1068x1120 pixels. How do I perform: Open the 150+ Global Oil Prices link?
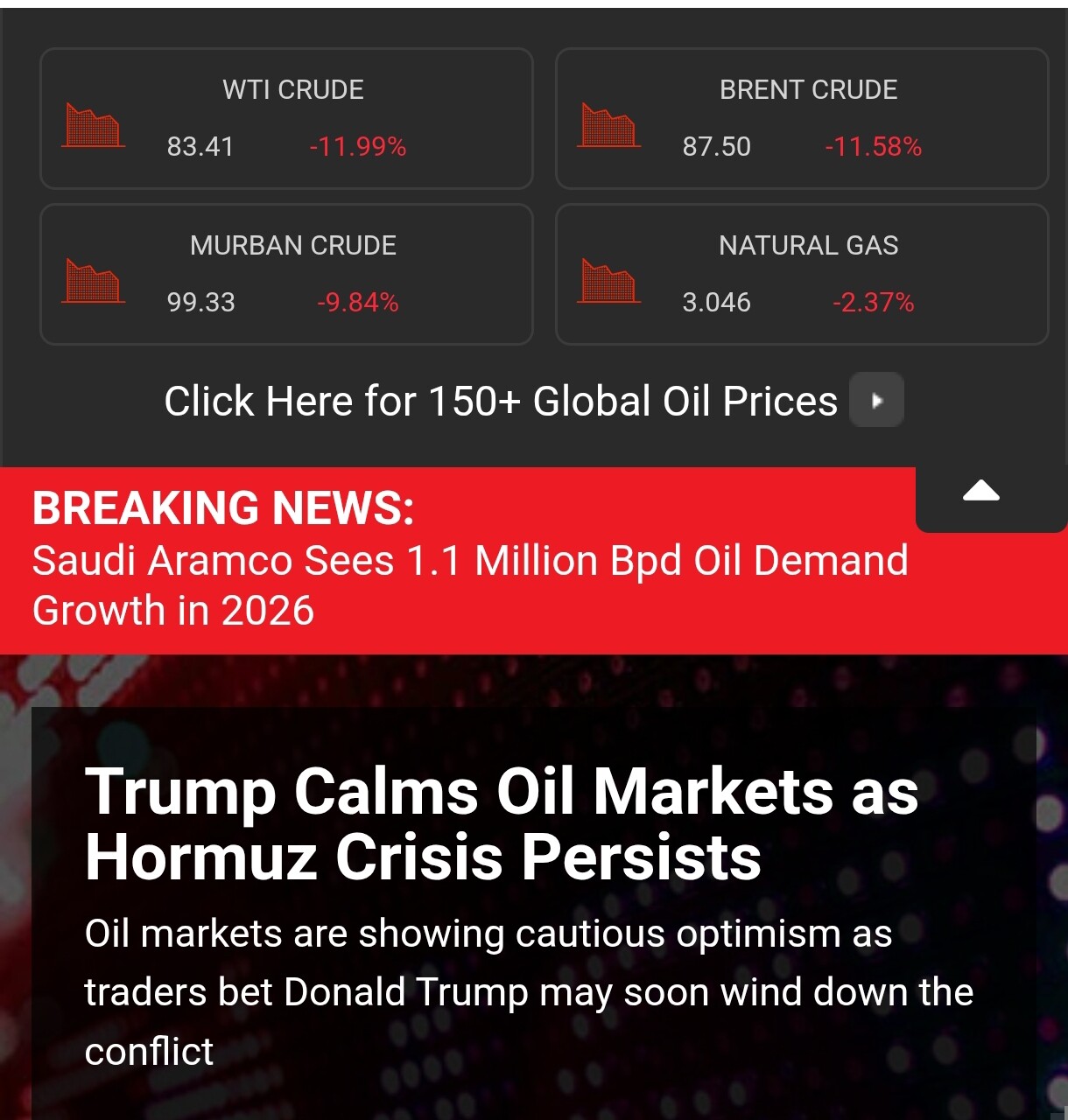[533, 402]
